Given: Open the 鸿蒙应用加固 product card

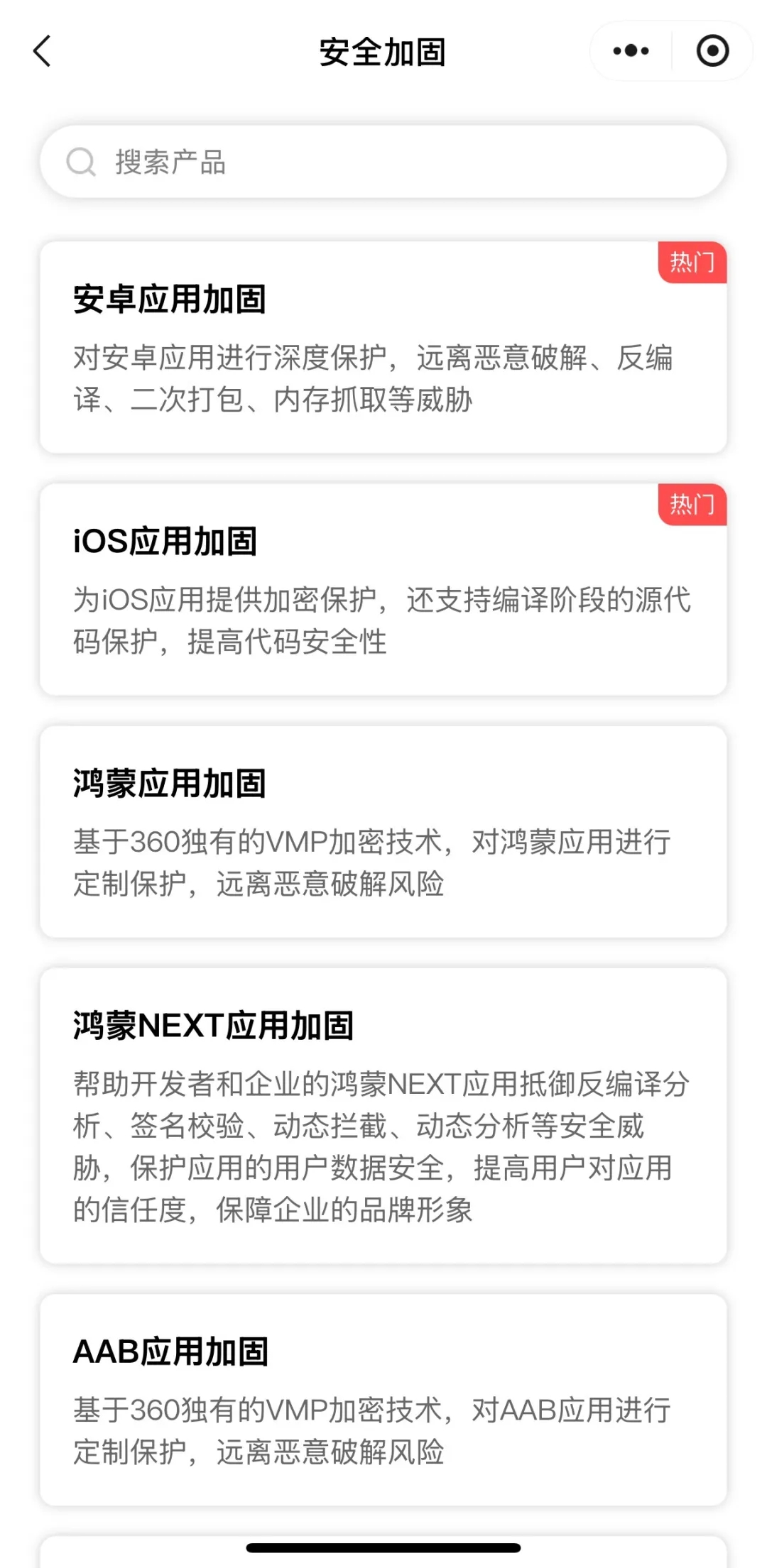Looking at the screenshot, I should point(383,830).
